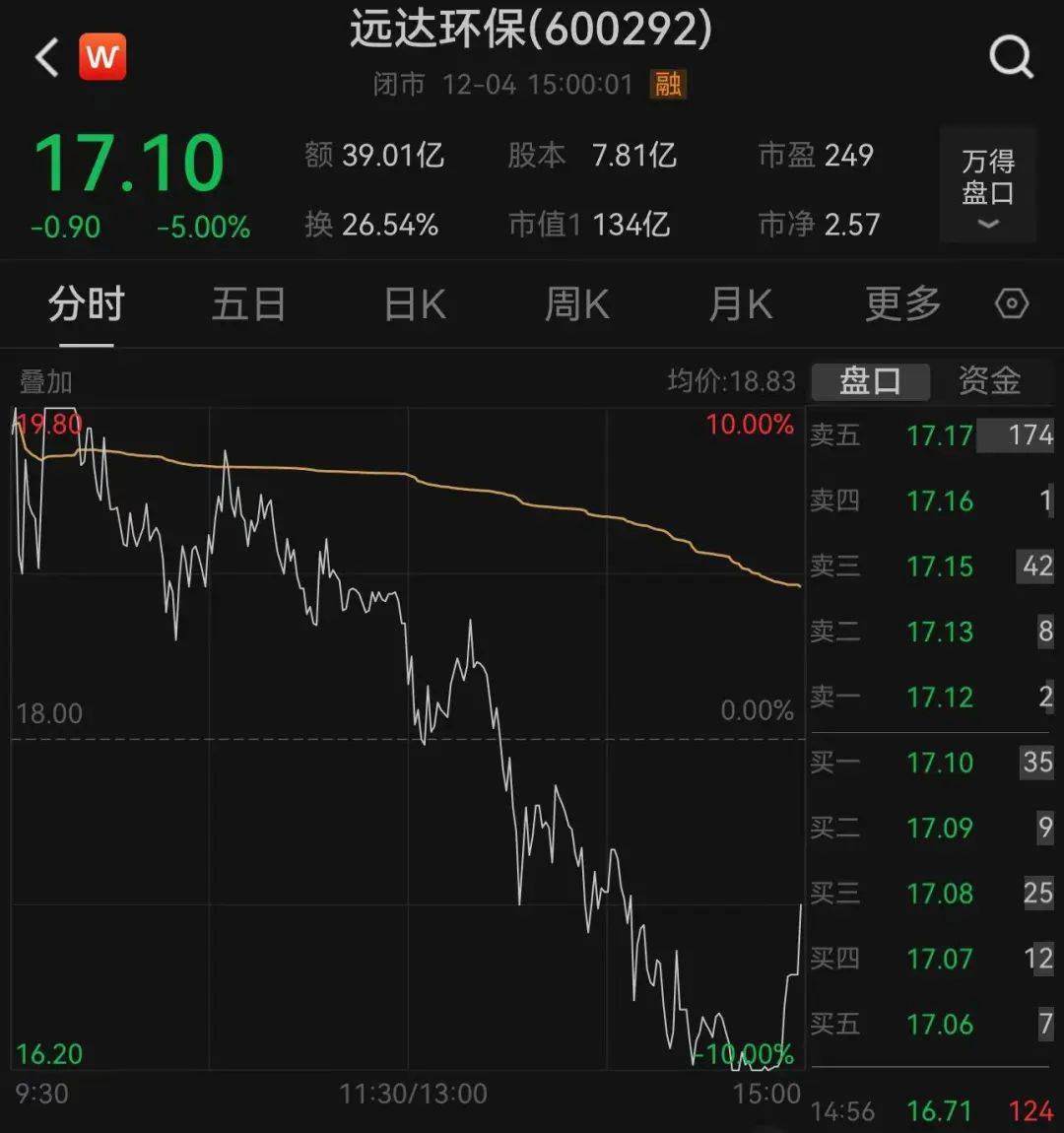1064x1133 pixels.
Task: Switch to the 日K chart tab
Action: point(415,304)
